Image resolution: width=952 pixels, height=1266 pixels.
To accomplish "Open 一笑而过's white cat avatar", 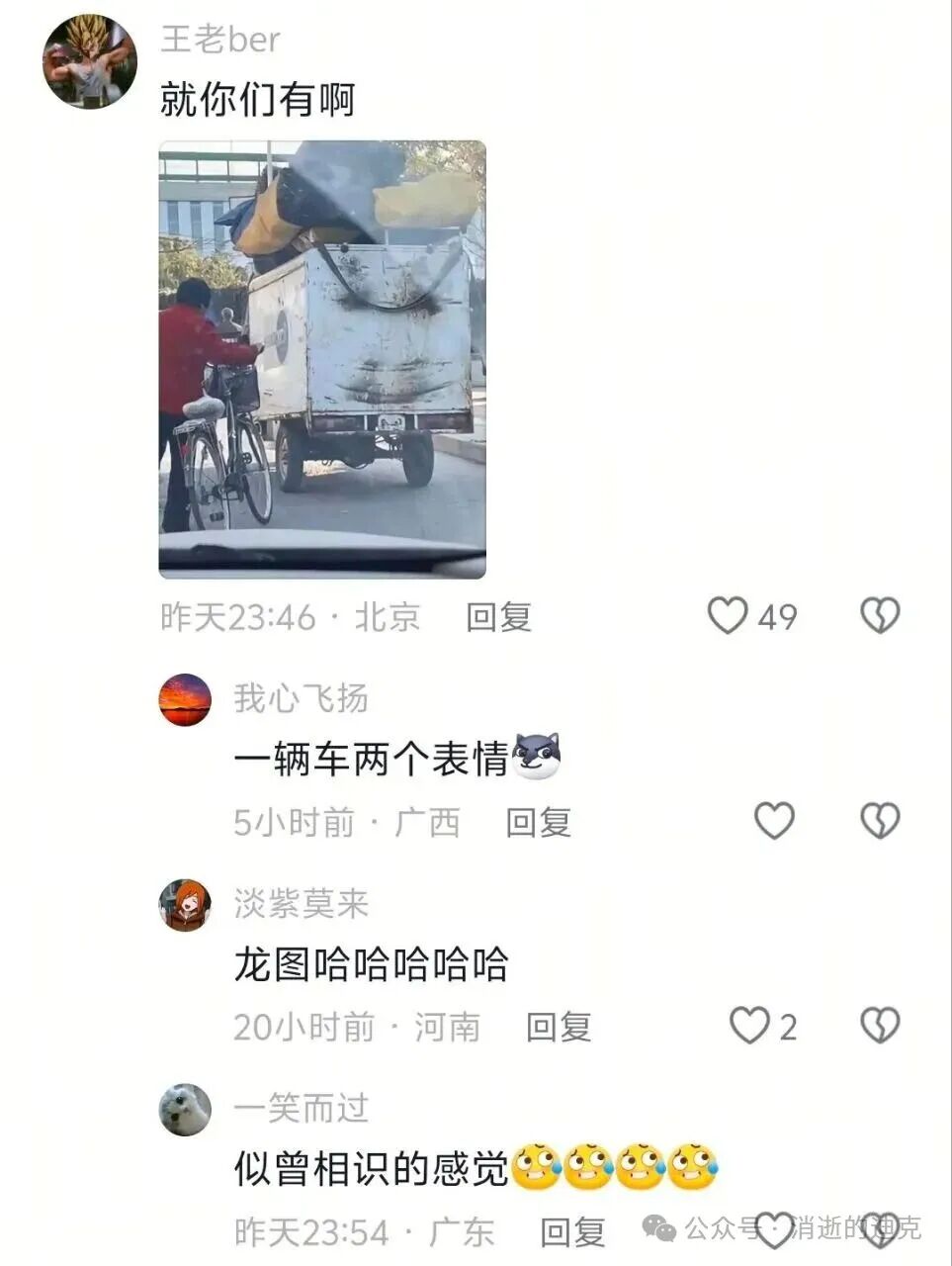I will [186, 1109].
